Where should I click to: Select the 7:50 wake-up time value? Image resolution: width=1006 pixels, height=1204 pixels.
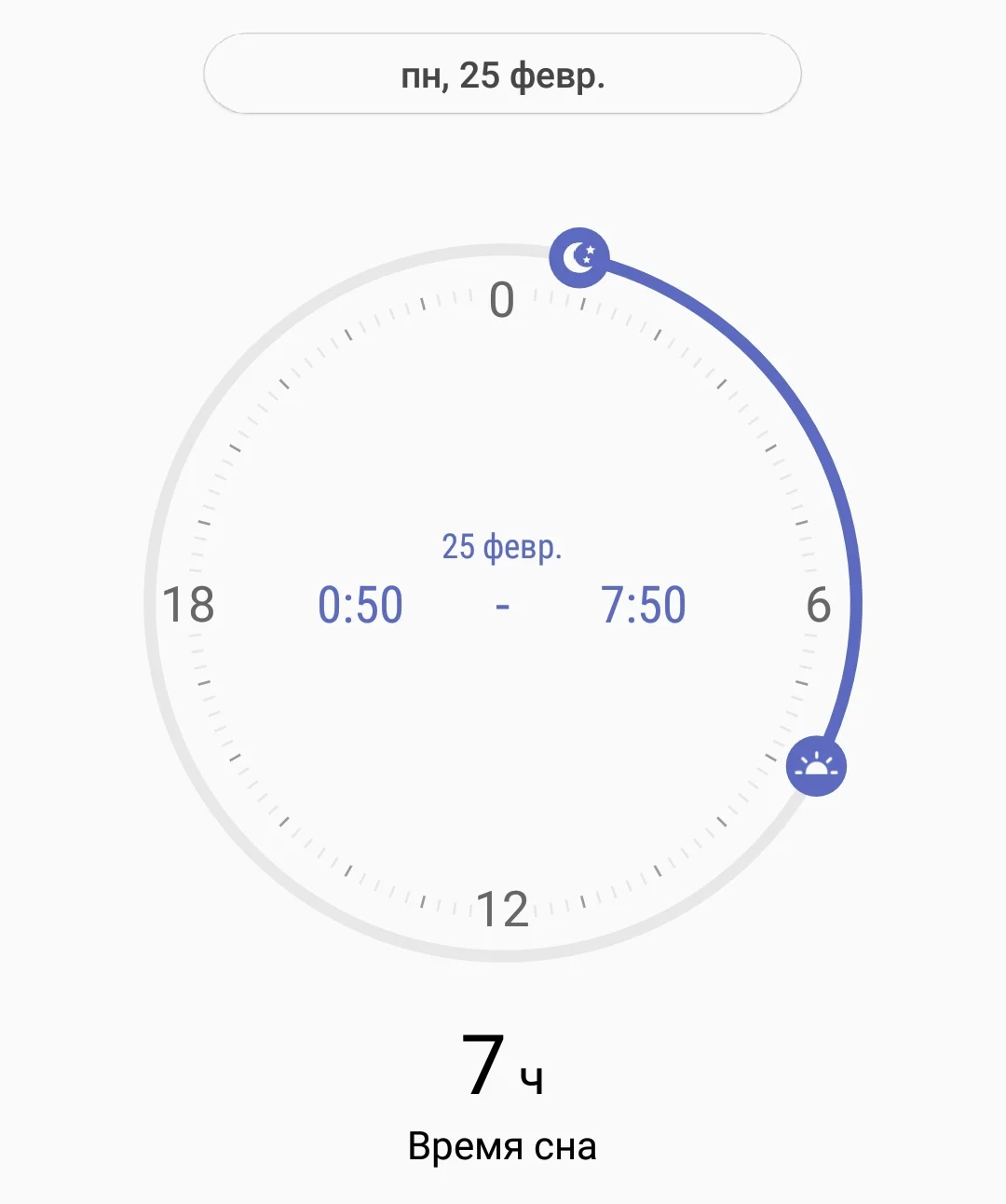point(645,604)
